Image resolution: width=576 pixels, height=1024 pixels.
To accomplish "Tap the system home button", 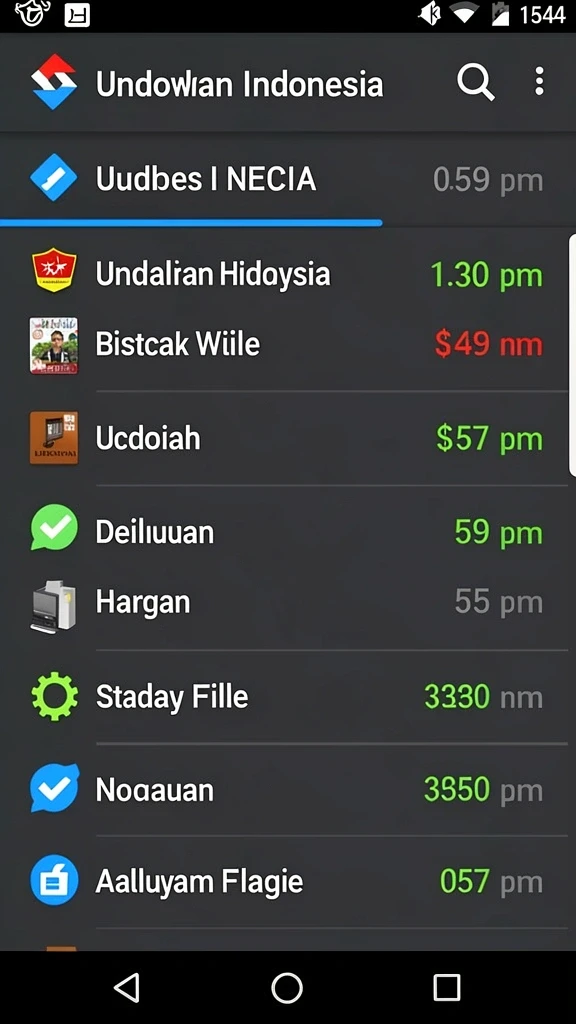I will [287, 987].
